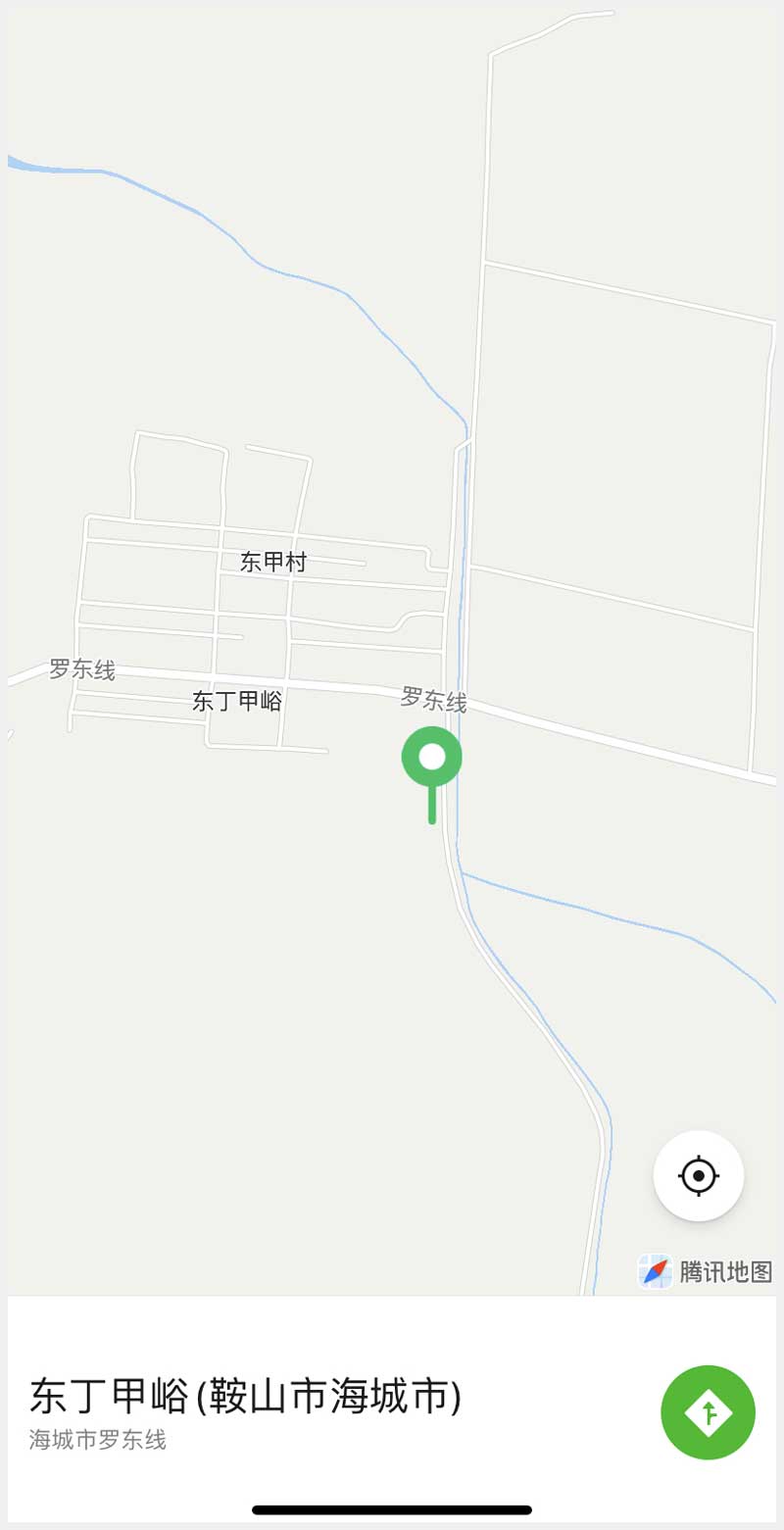Start navigation to 东丁甲峪
The width and height of the screenshot is (784, 1530).
click(708, 1412)
